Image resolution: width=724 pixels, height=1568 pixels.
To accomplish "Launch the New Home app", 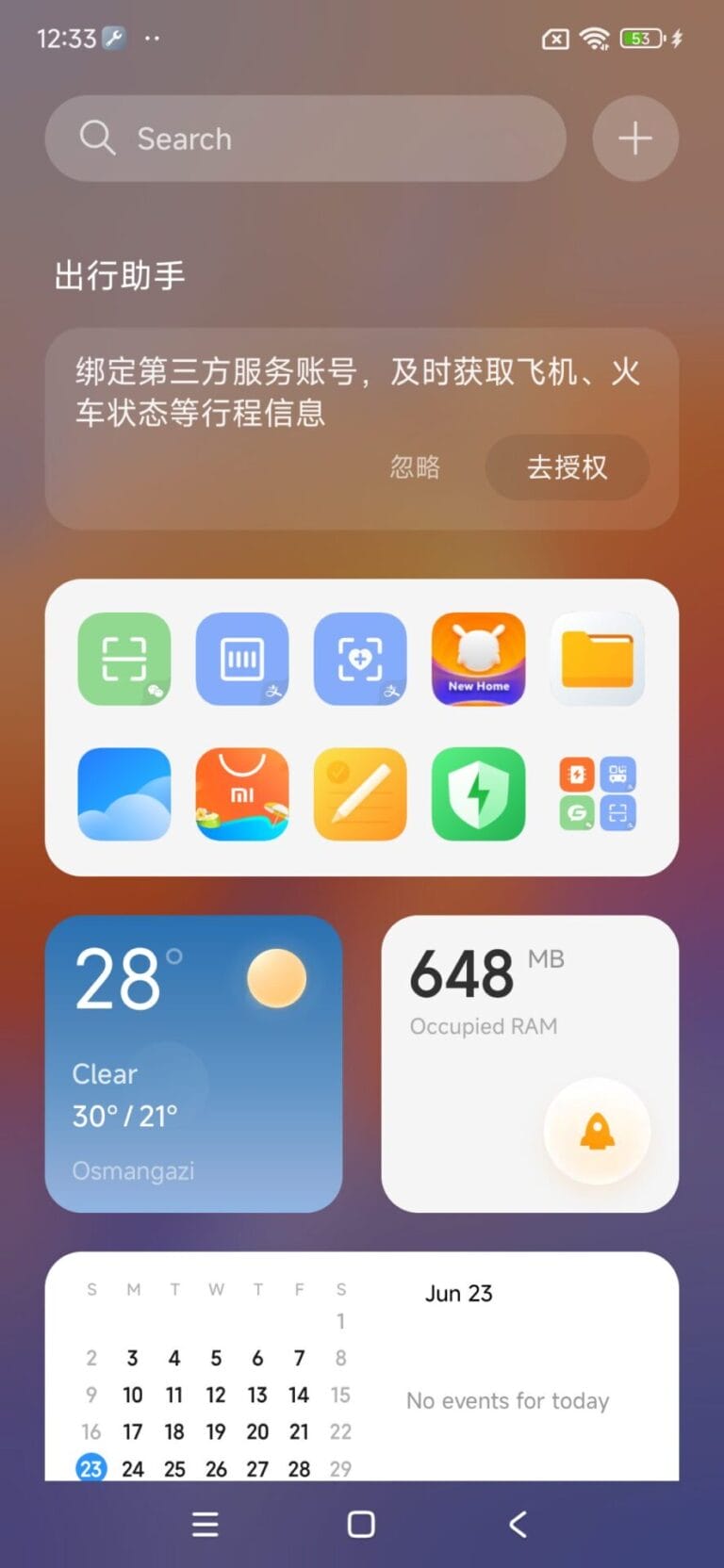I will (x=478, y=659).
